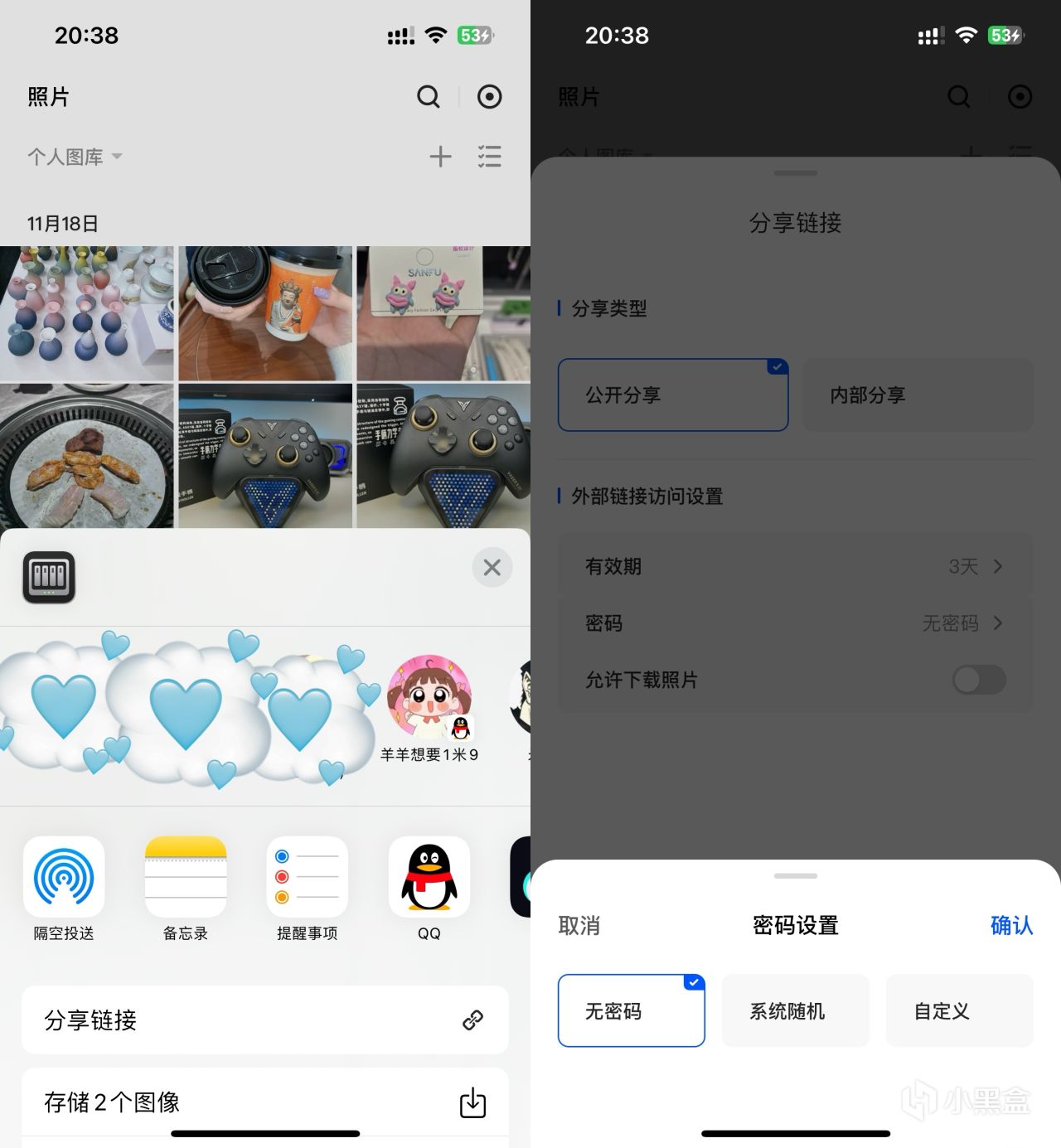This screenshot has width=1061, height=1148.
Task: Open 分享链接 option
Action: pyautogui.click(x=264, y=1020)
